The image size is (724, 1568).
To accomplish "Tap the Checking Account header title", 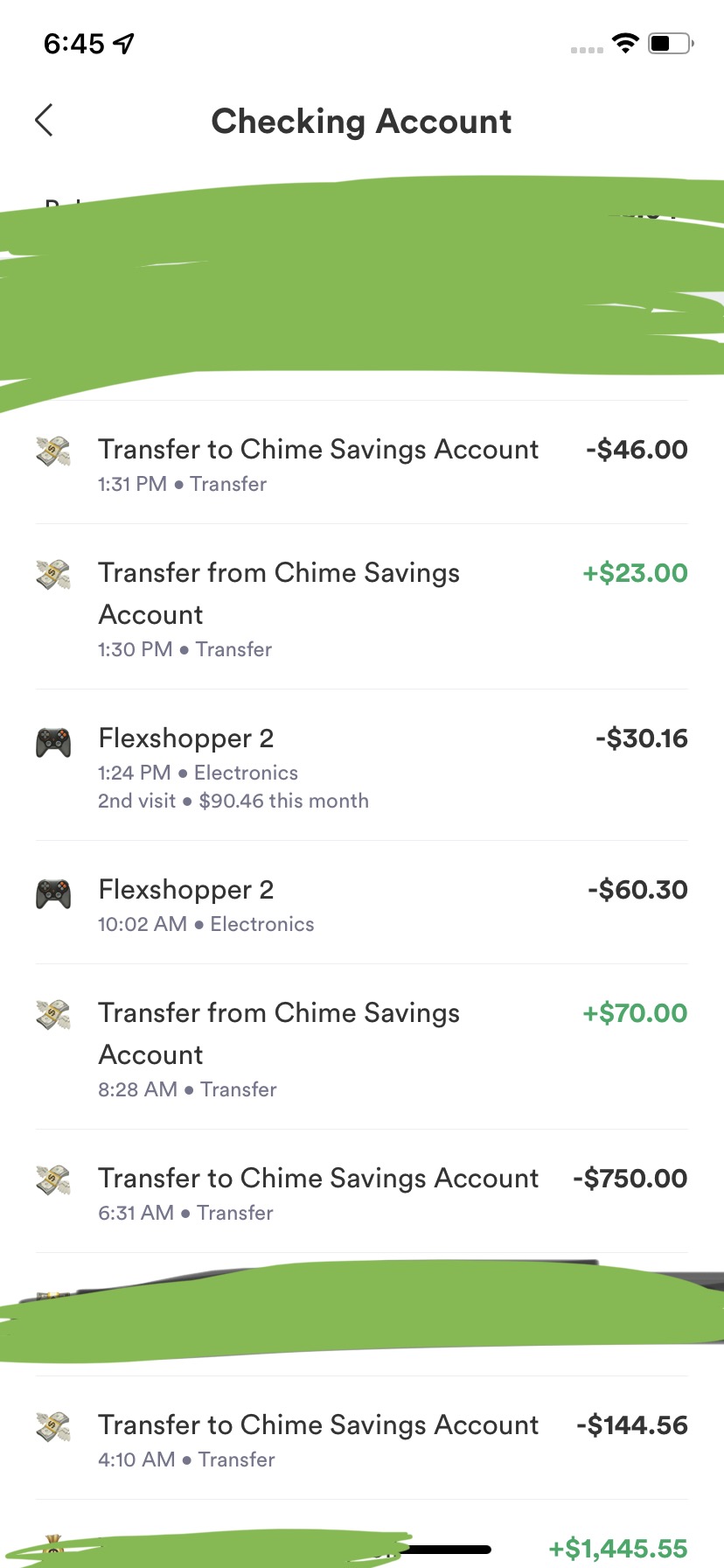I will click(x=361, y=121).
